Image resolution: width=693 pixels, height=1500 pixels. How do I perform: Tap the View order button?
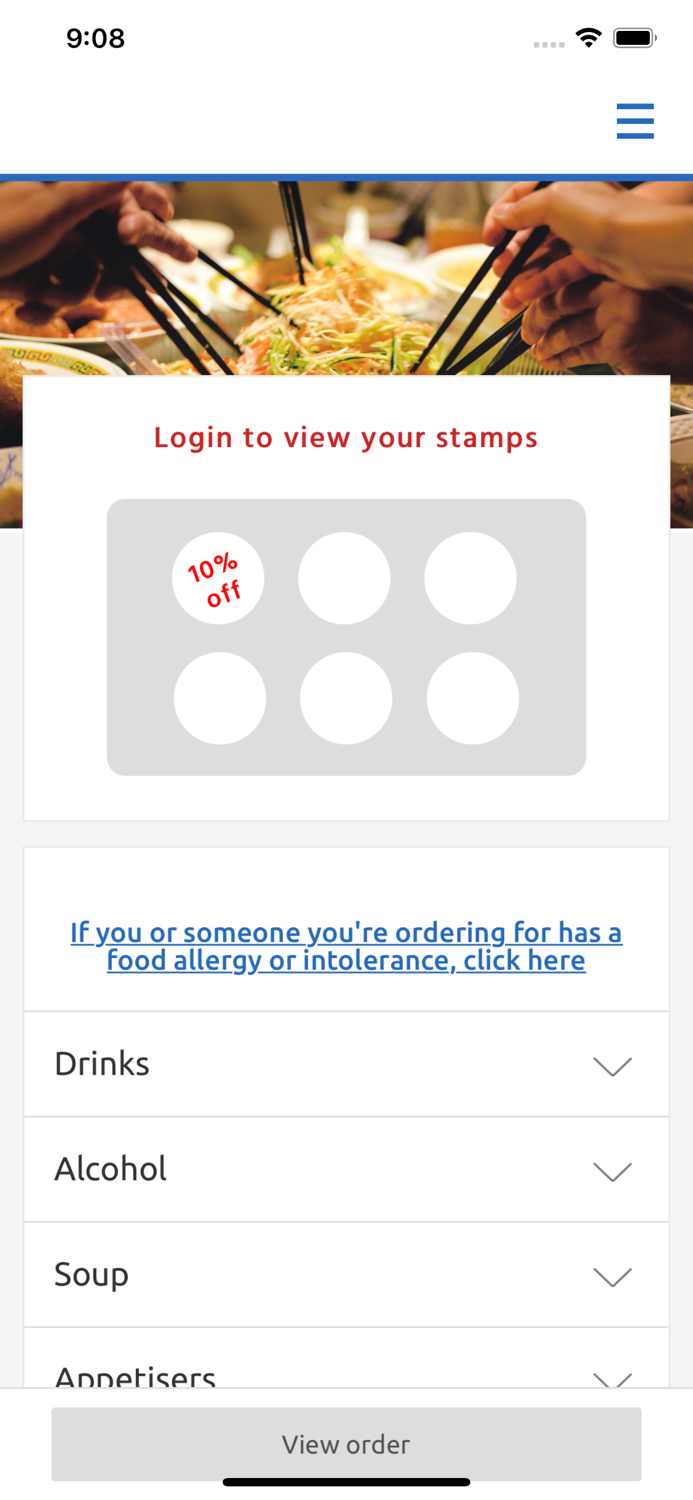pyautogui.click(x=346, y=1444)
